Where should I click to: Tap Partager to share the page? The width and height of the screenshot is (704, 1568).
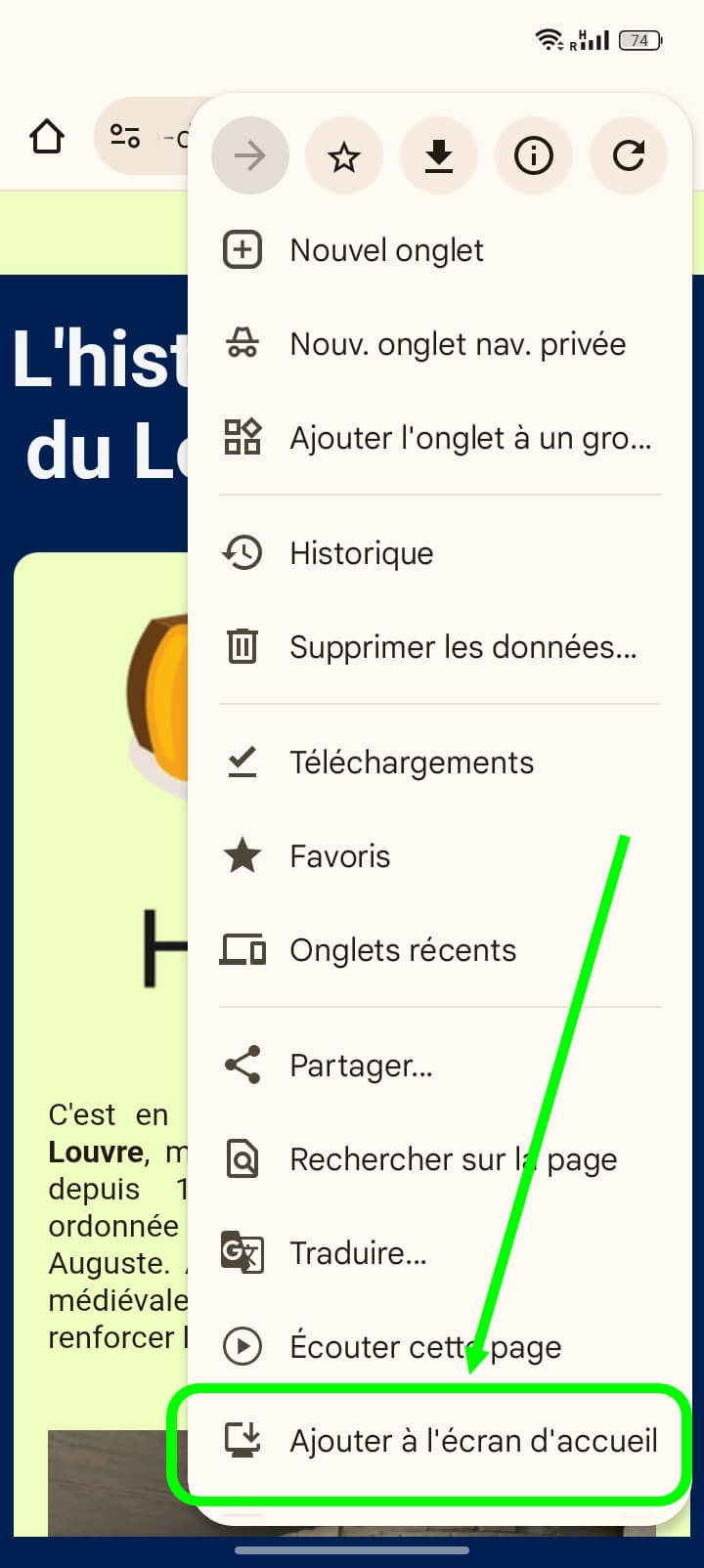click(360, 1066)
